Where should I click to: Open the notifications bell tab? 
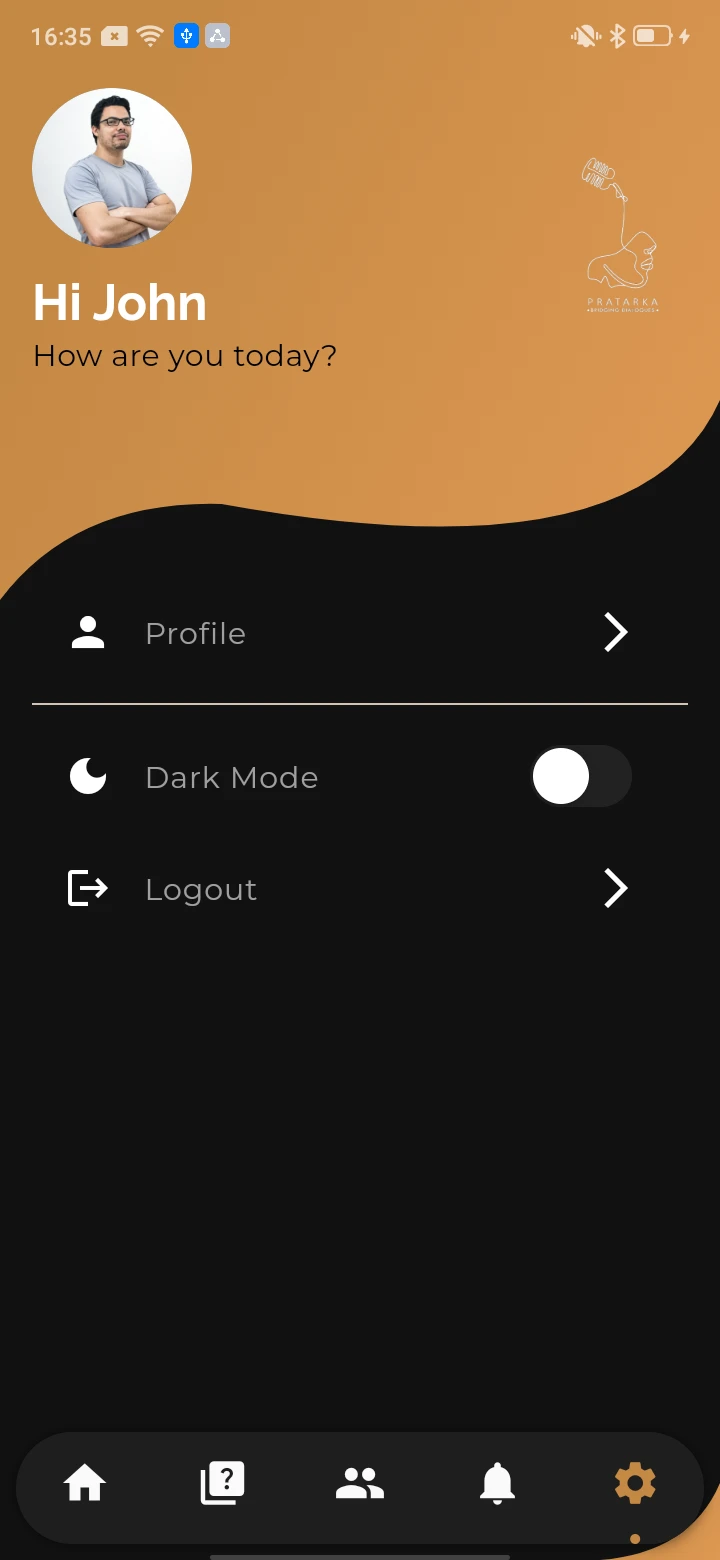(497, 1483)
